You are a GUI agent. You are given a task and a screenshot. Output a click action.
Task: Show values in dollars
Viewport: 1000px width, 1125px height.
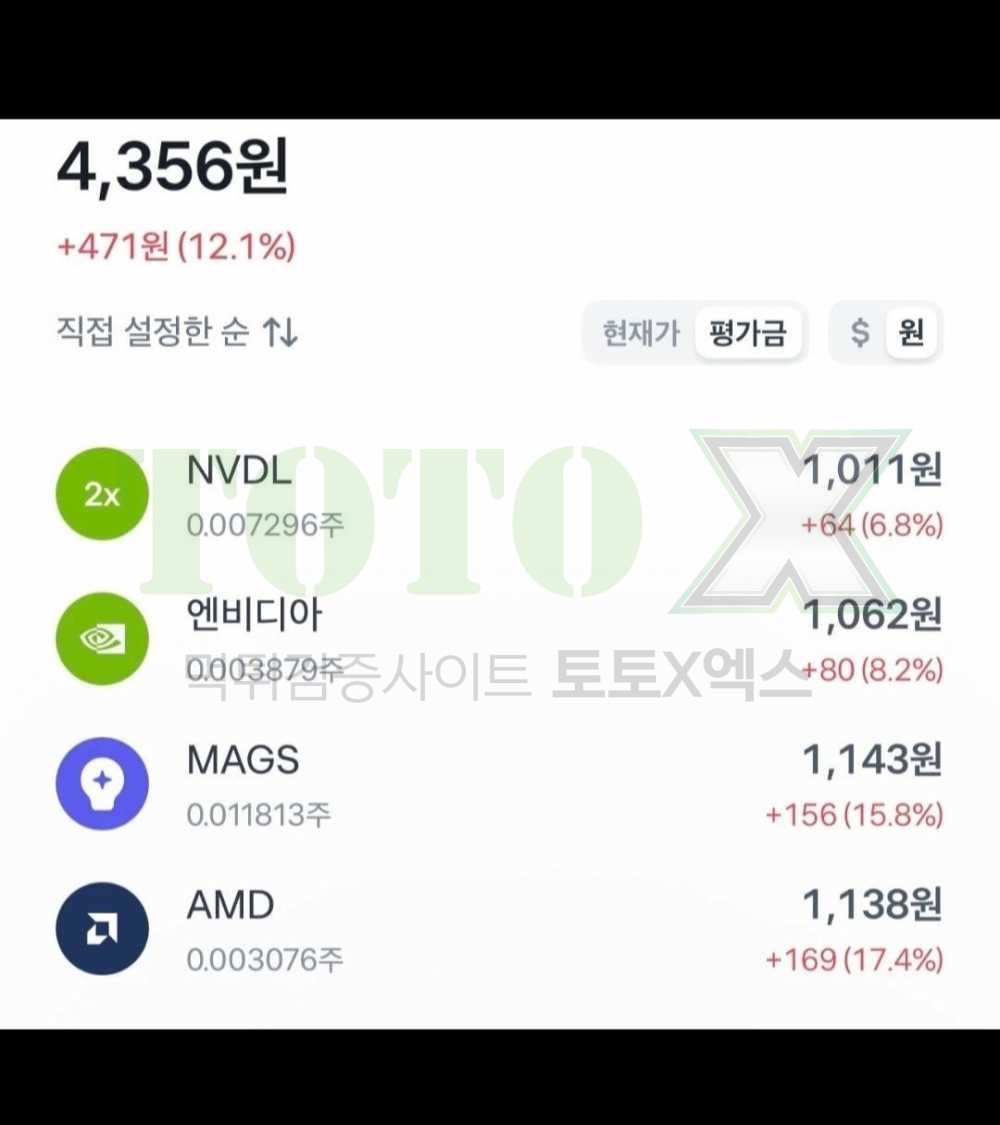859,333
